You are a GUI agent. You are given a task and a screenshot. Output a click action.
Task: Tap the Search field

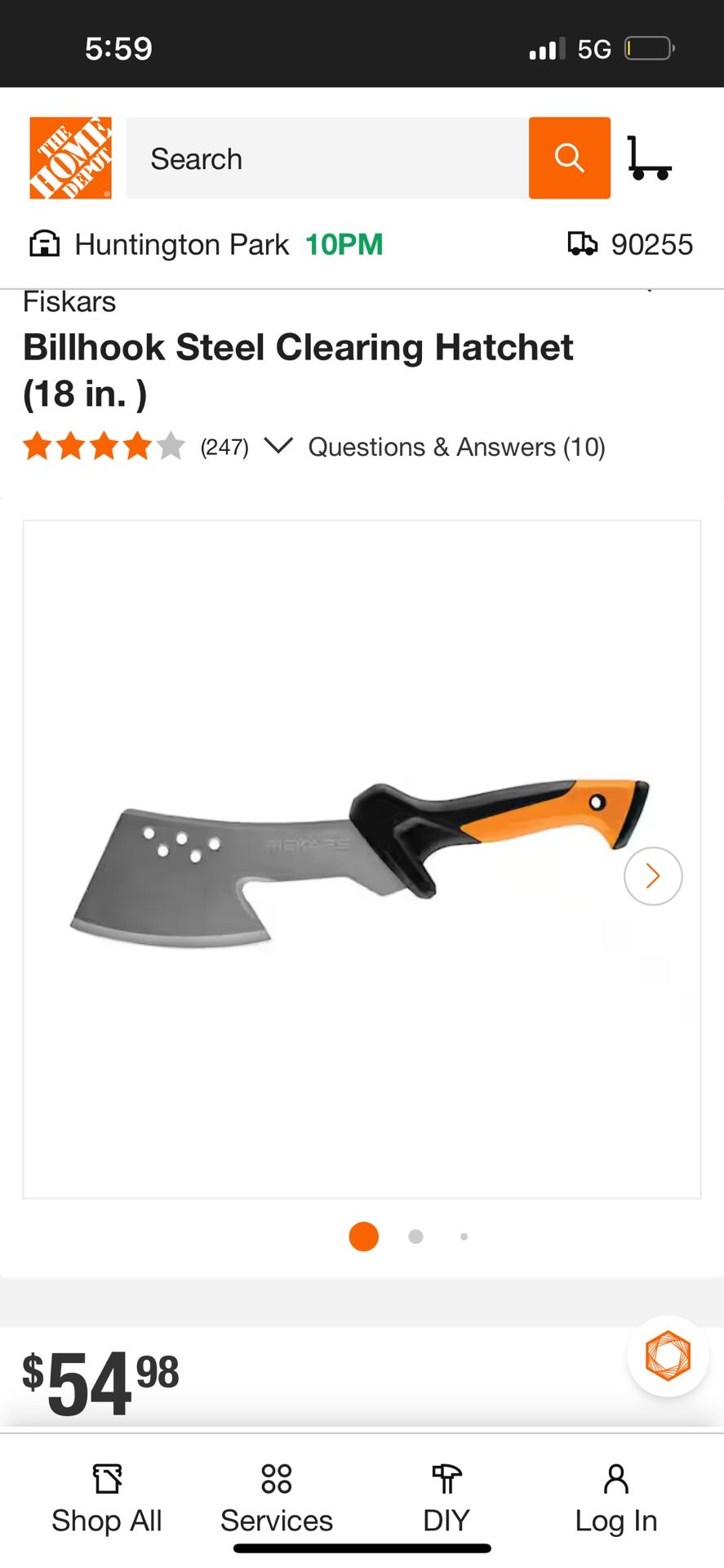click(327, 158)
